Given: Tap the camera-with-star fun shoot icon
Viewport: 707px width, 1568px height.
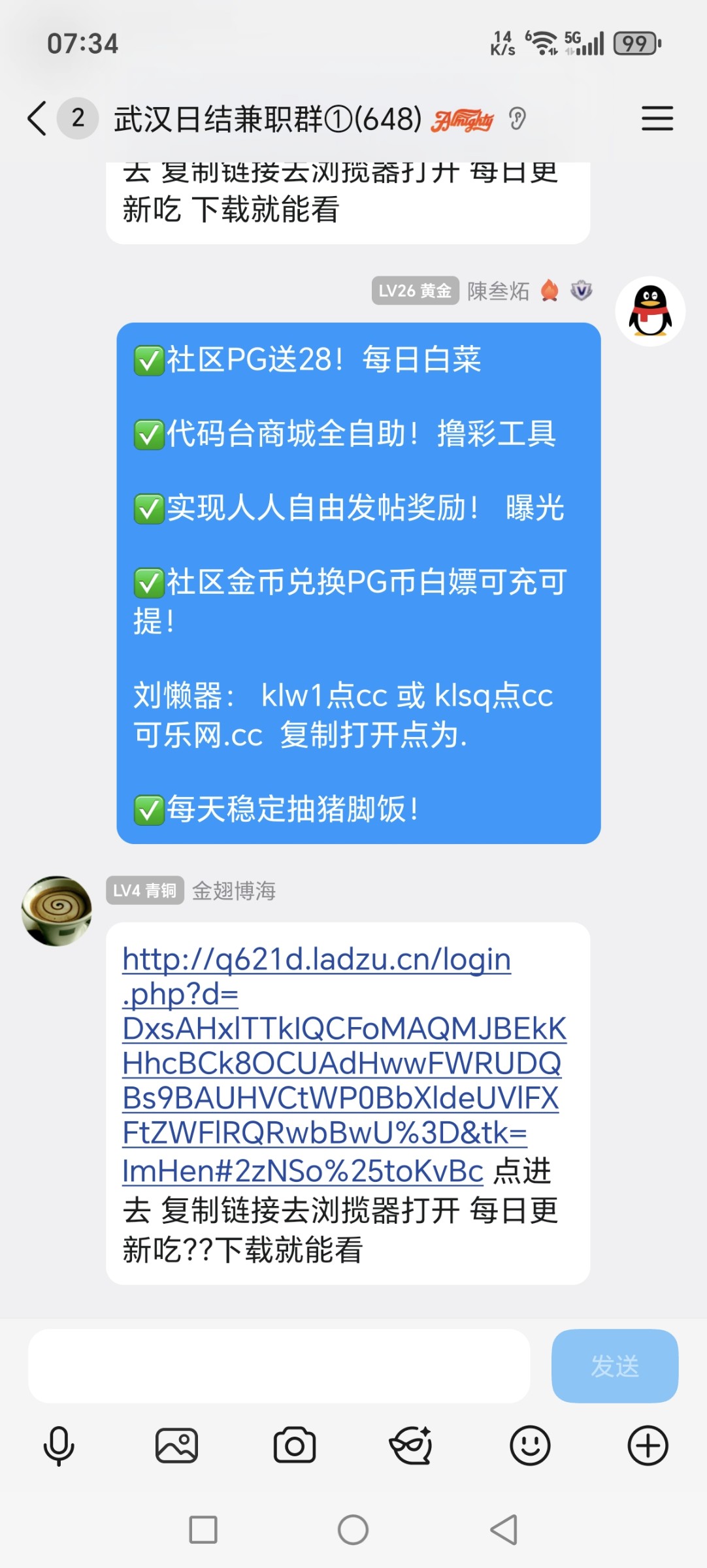Looking at the screenshot, I should click(412, 1445).
